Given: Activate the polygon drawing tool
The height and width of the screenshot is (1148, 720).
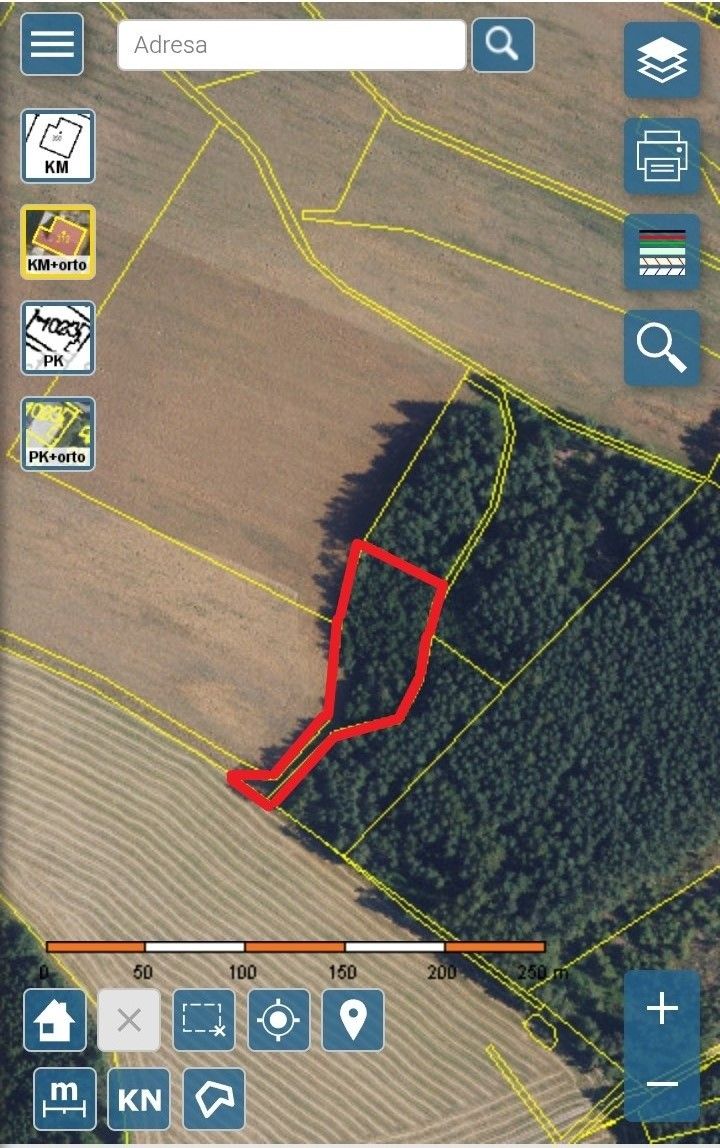Looking at the screenshot, I should (214, 1098).
